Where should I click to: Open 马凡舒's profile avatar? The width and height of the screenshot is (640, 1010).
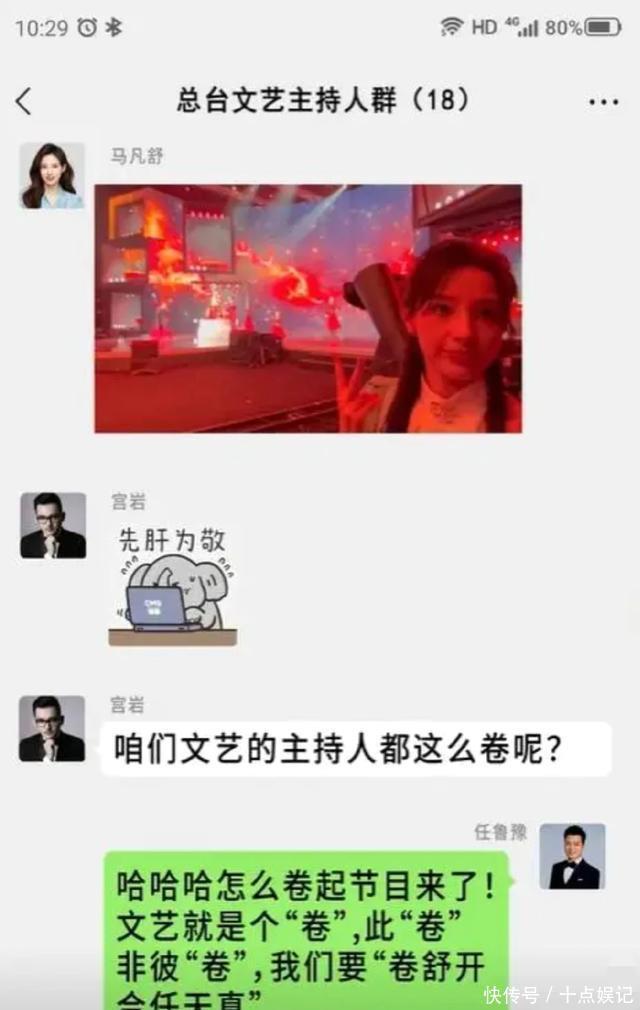click(x=52, y=176)
